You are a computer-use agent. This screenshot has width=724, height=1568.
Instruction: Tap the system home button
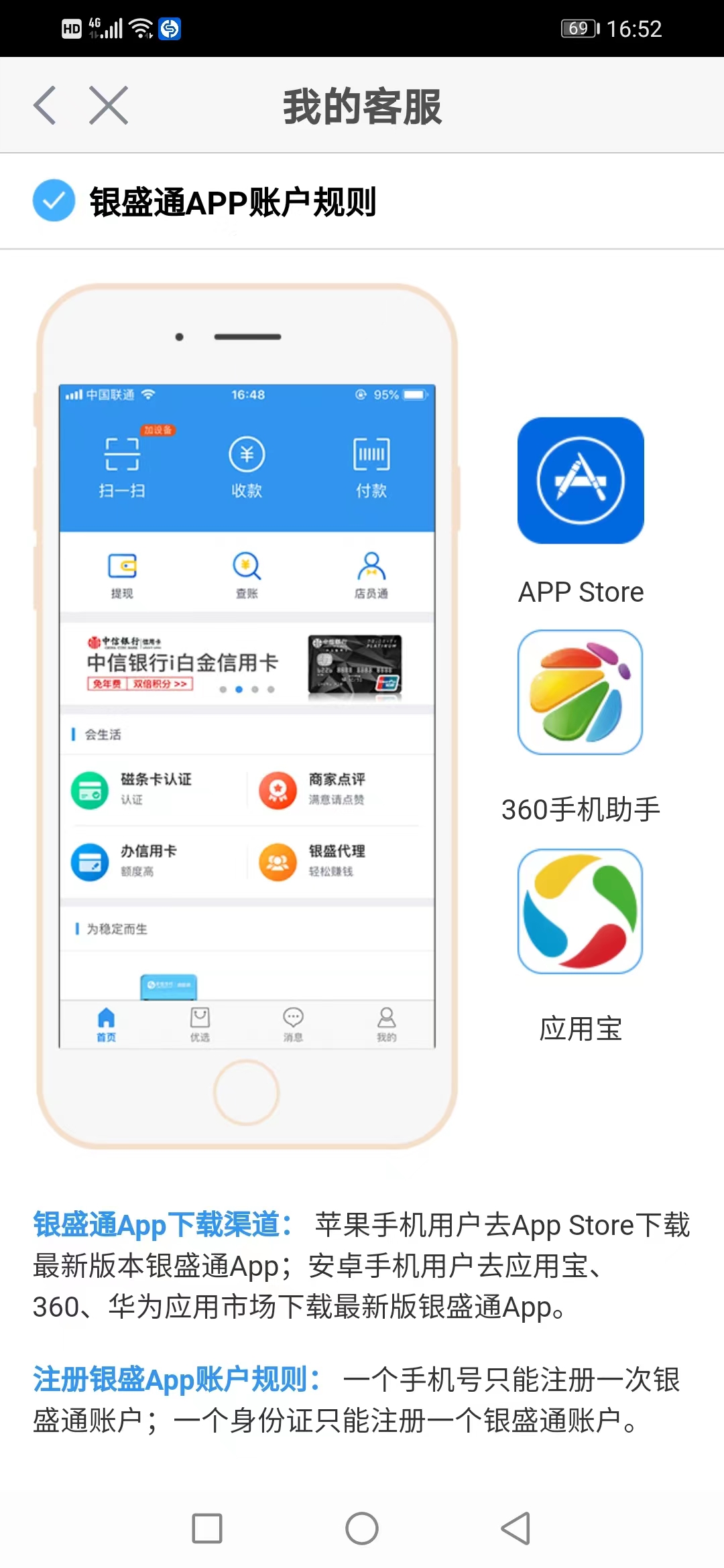[362, 1528]
